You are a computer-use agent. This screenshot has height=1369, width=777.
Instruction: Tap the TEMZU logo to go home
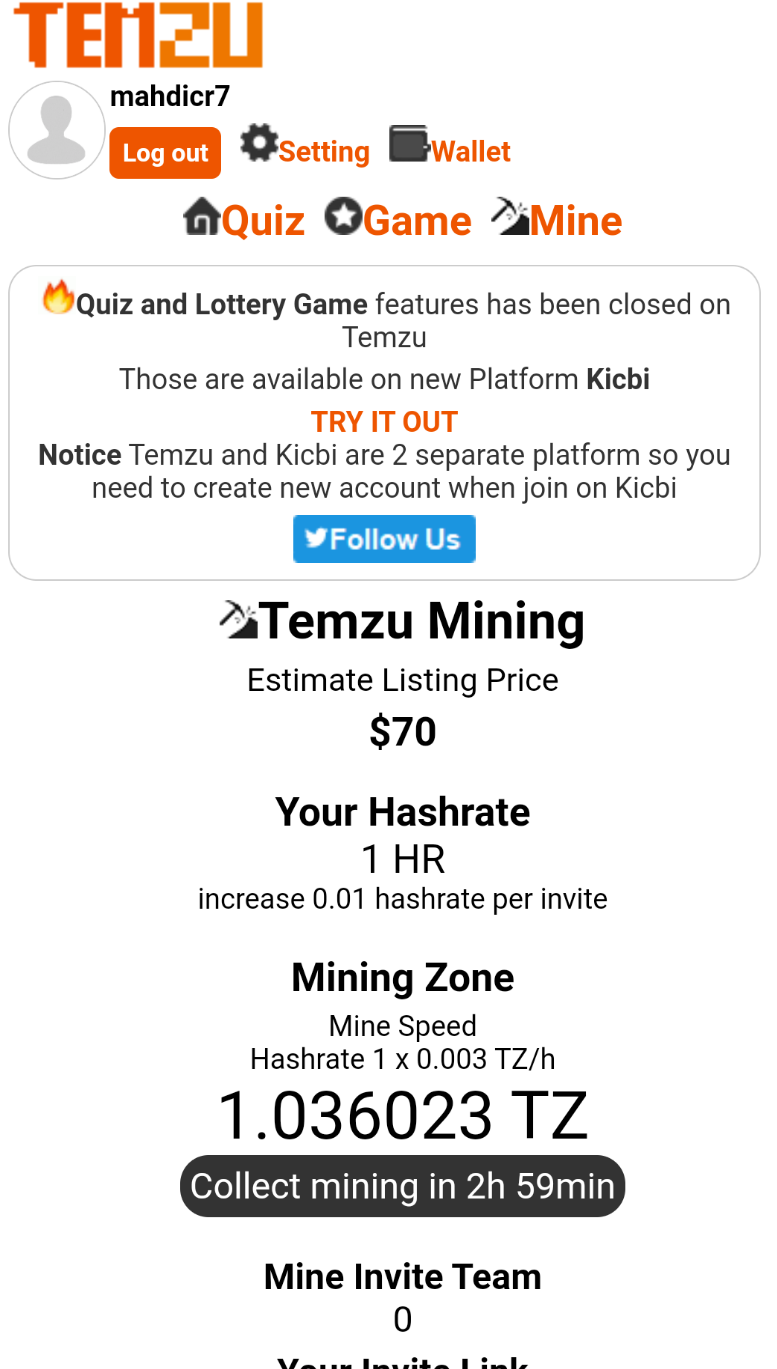pos(138,35)
